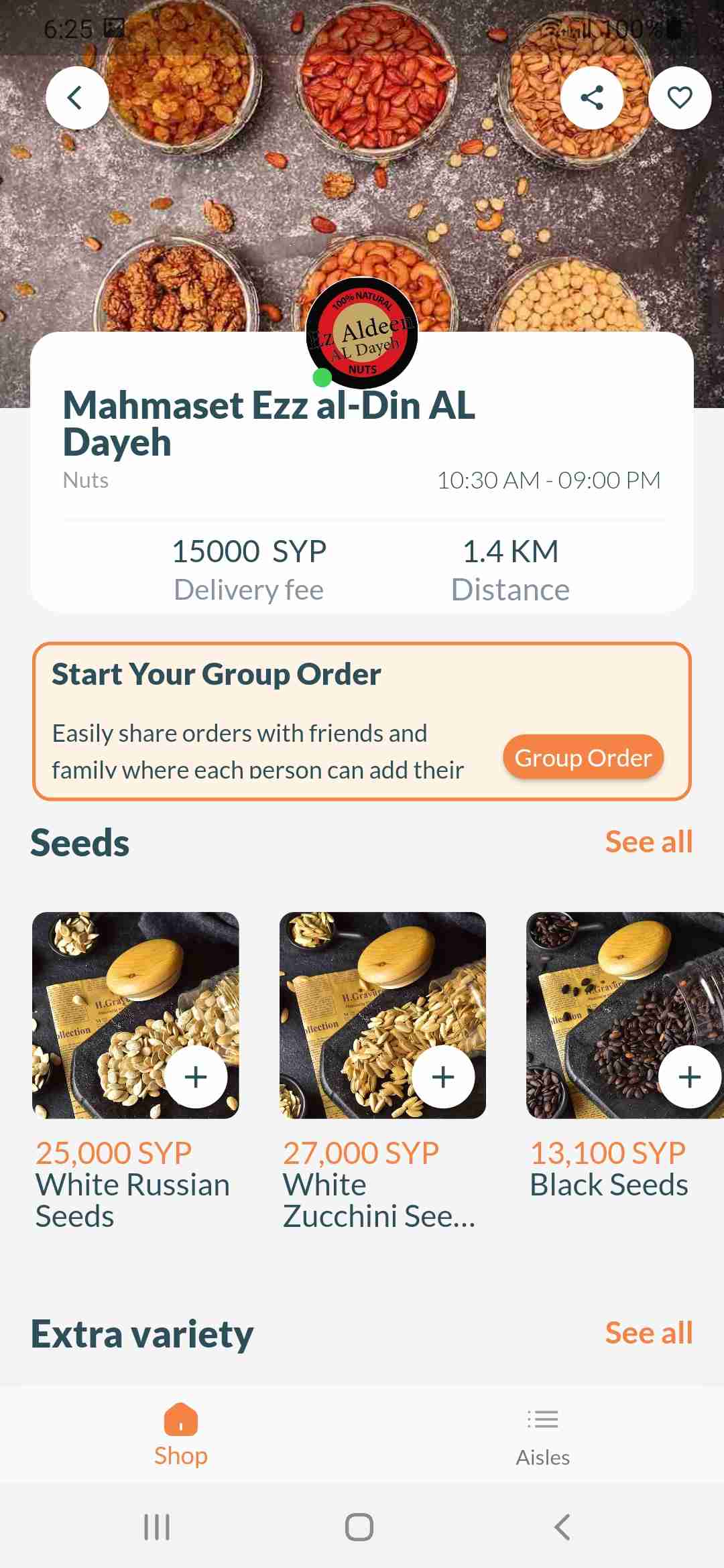Switch to the Aisles tab
Viewport: 724px width, 1568px height.
tap(542, 1435)
